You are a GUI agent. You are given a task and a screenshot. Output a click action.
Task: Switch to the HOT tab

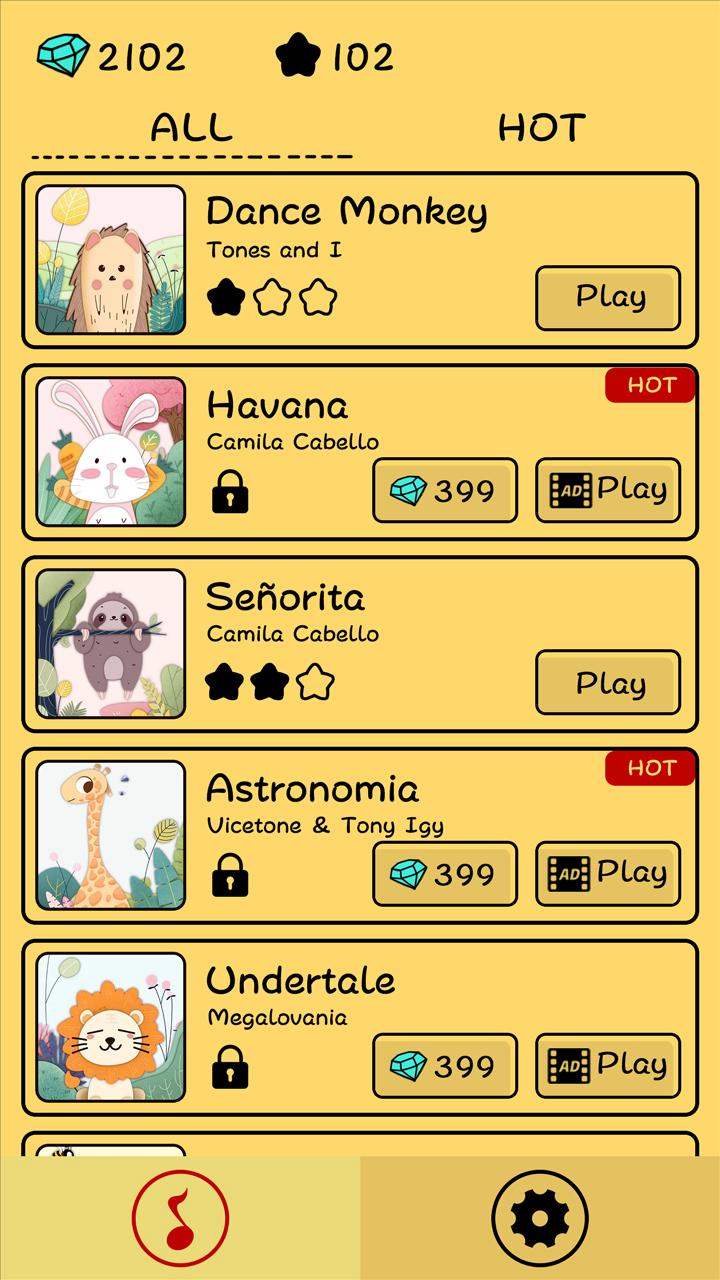click(541, 128)
